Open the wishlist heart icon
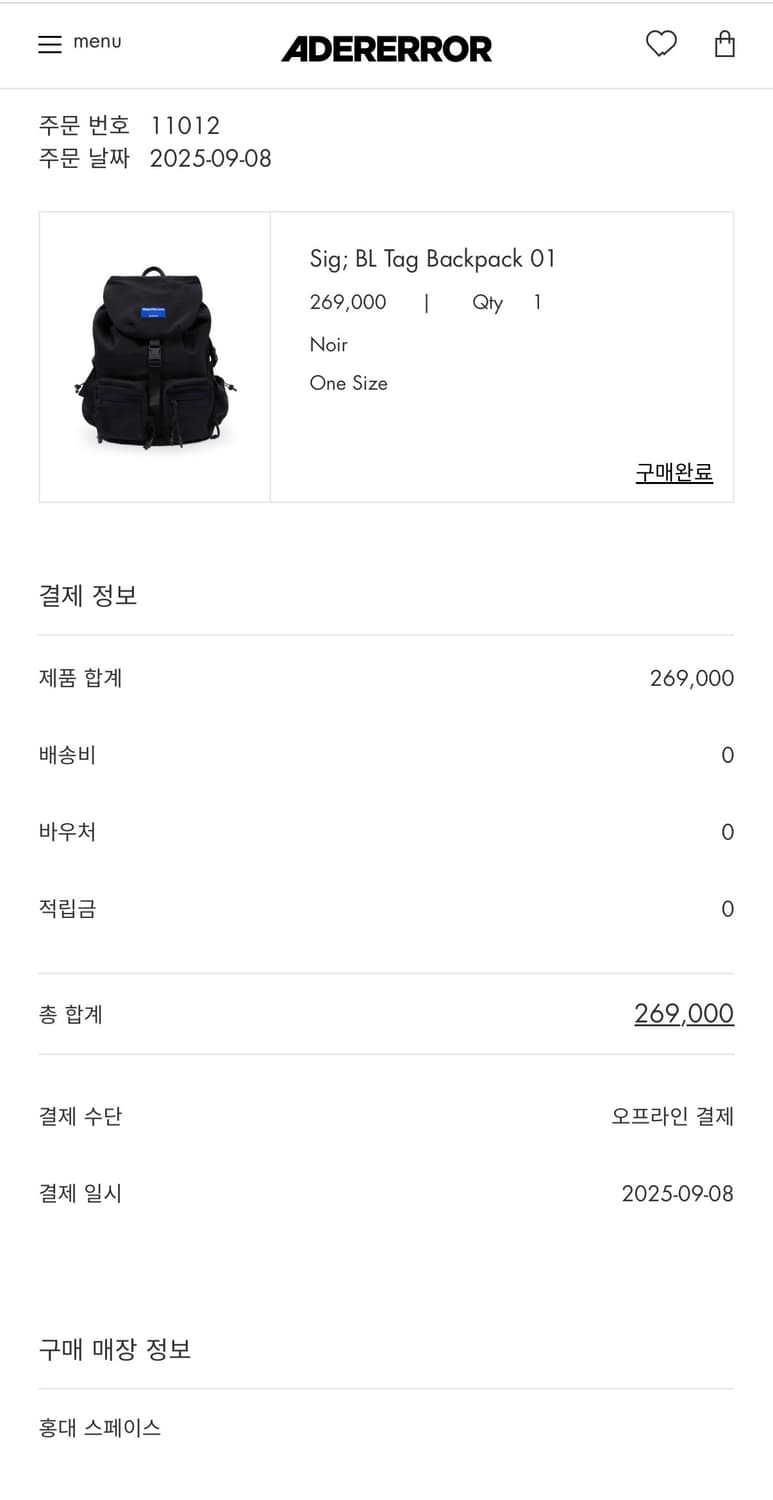The height and width of the screenshot is (1500, 773). point(660,45)
